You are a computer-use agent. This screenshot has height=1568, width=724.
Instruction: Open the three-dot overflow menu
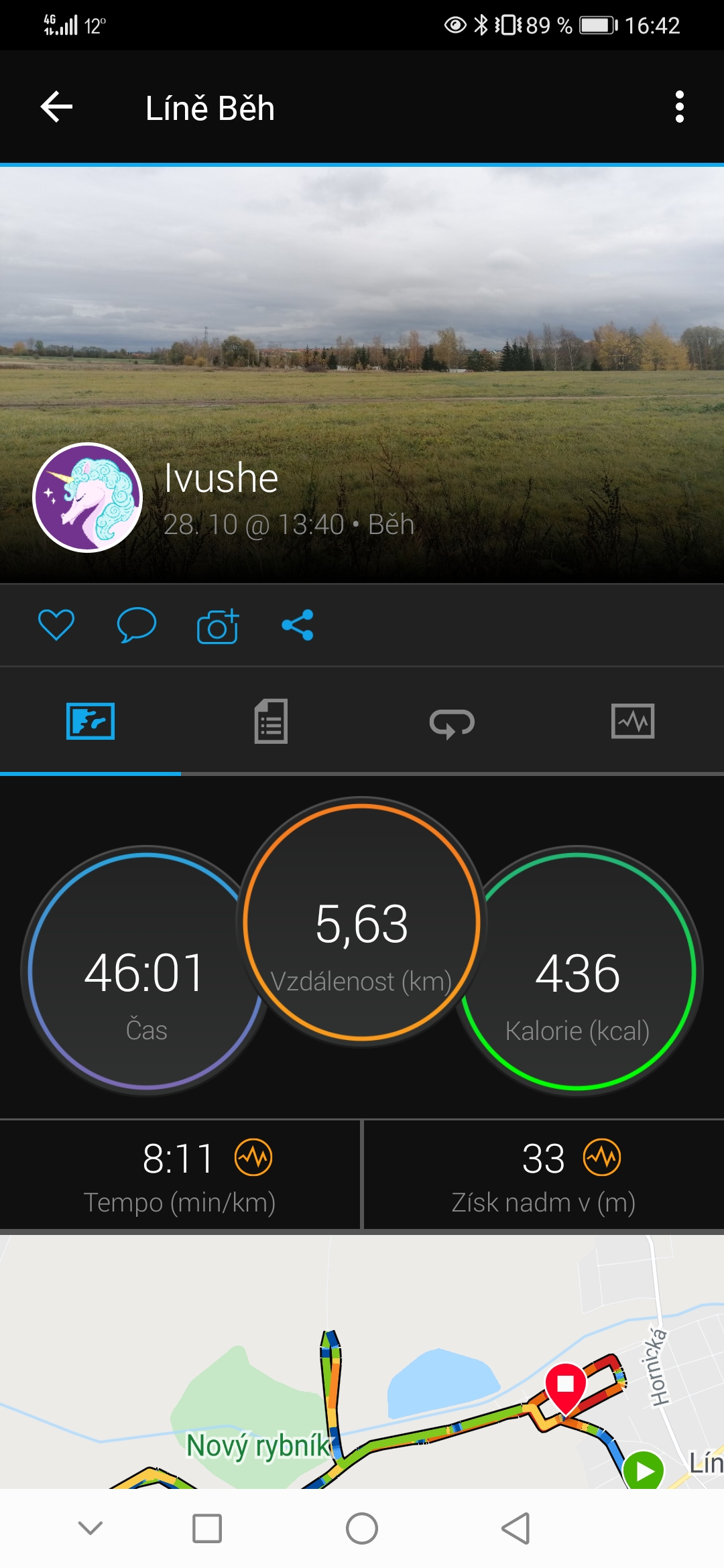(680, 107)
